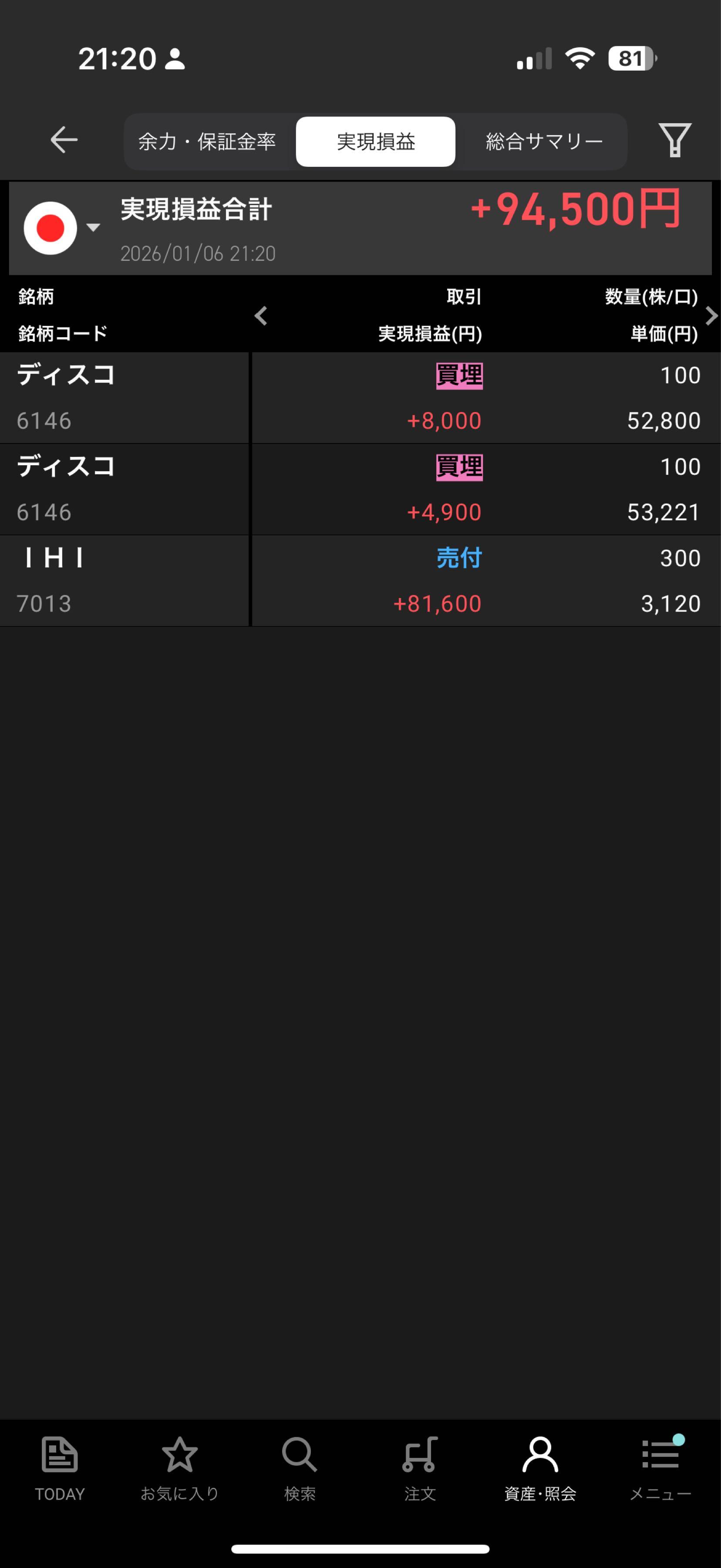Open the filter funnel icon
Viewport: 721px width, 1568px height.
[x=674, y=140]
